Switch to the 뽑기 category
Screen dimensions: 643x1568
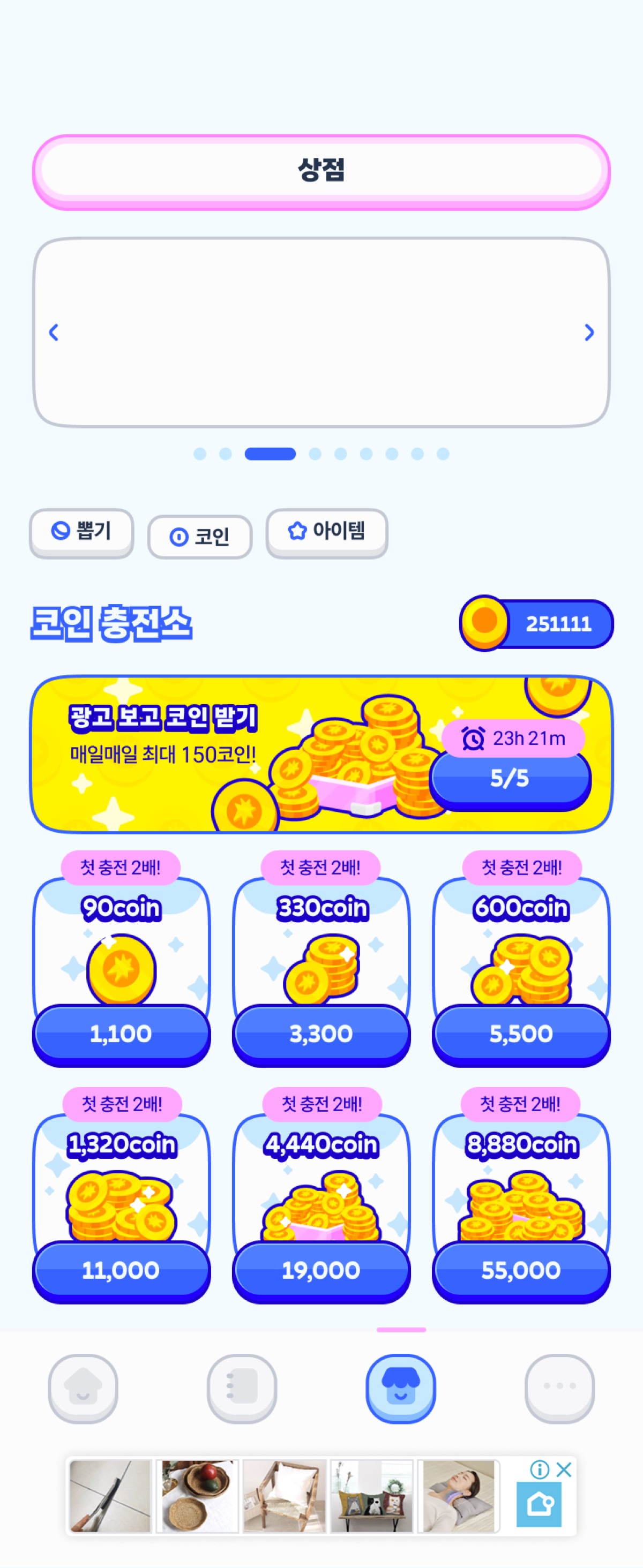point(81,531)
